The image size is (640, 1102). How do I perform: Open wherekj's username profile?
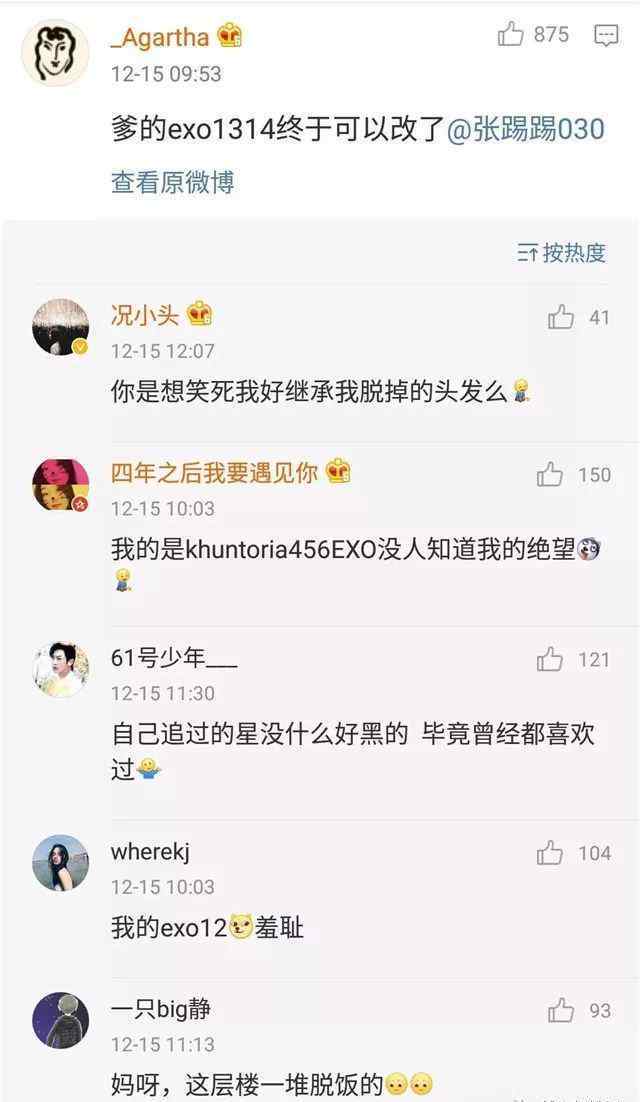pos(150,852)
